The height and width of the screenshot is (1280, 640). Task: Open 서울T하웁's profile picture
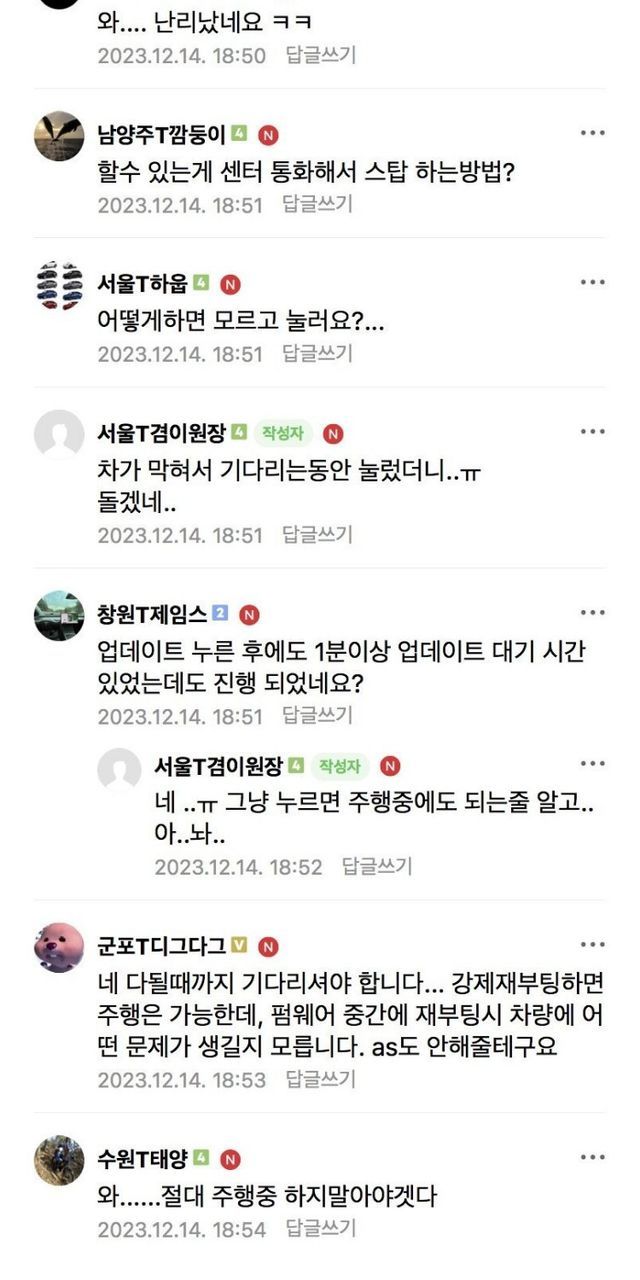pos(59,286)
